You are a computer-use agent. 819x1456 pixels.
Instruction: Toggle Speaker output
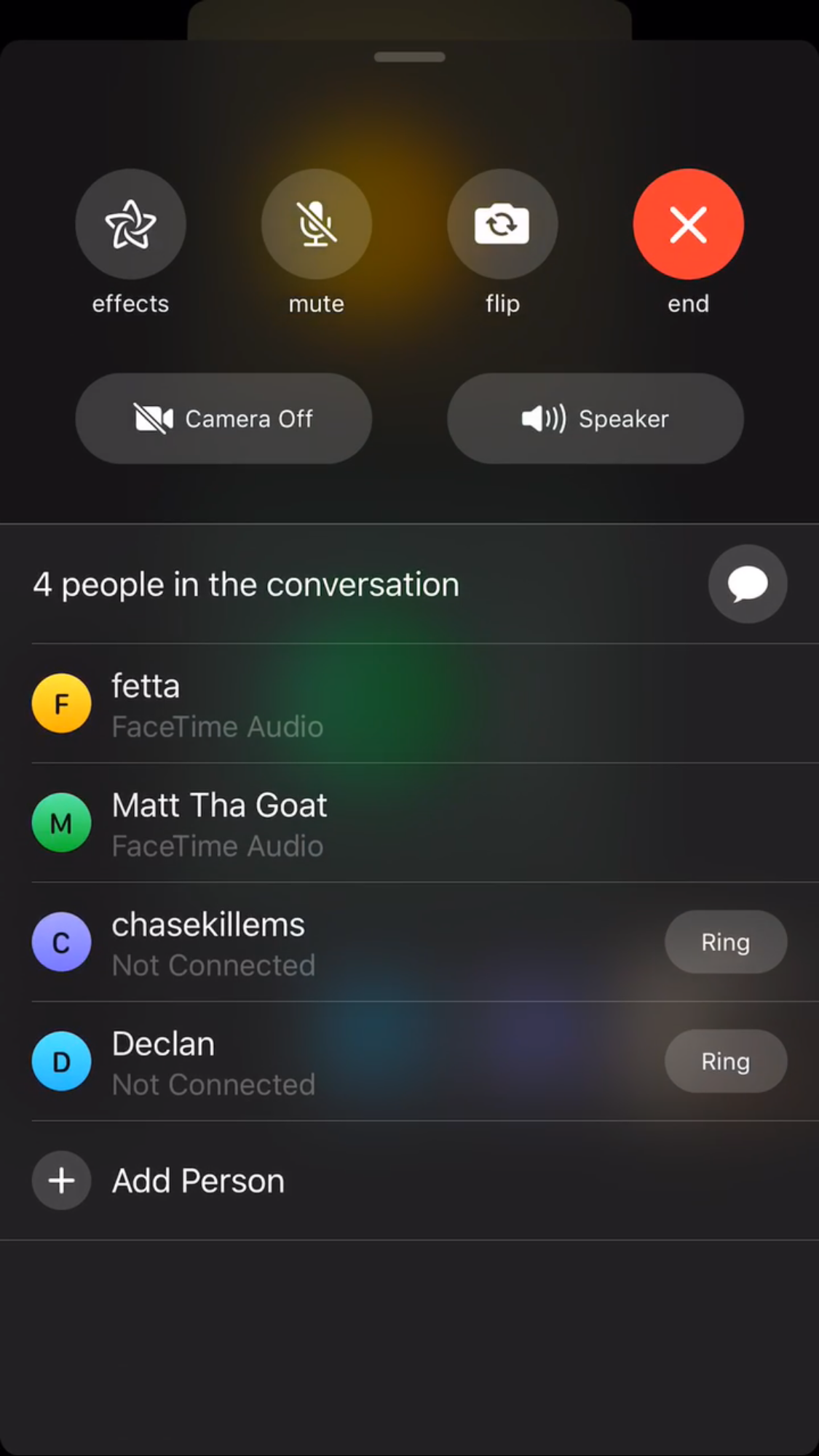click(x=596, y=418)
